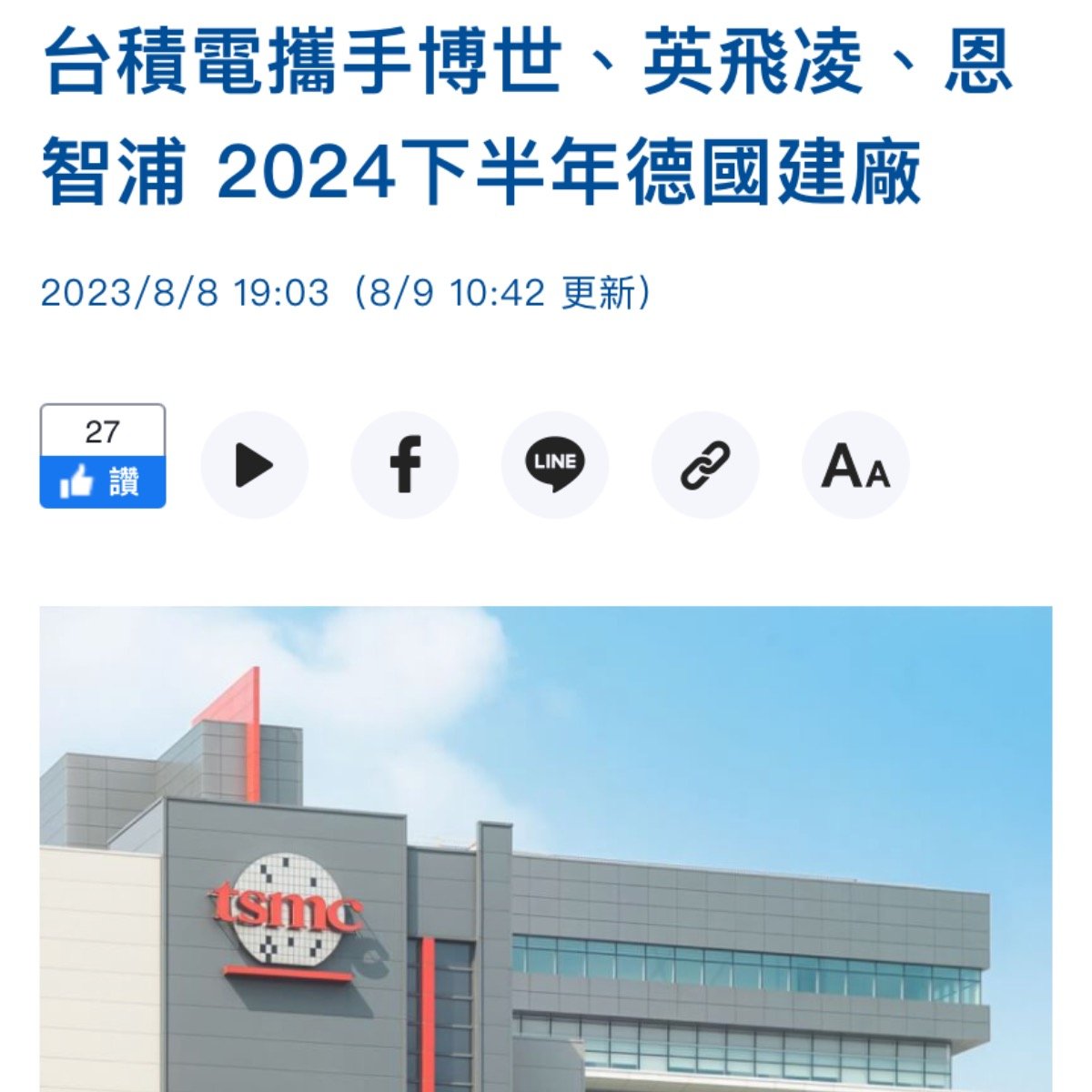
Task: Share this article to Facebook
Action: 405,465
